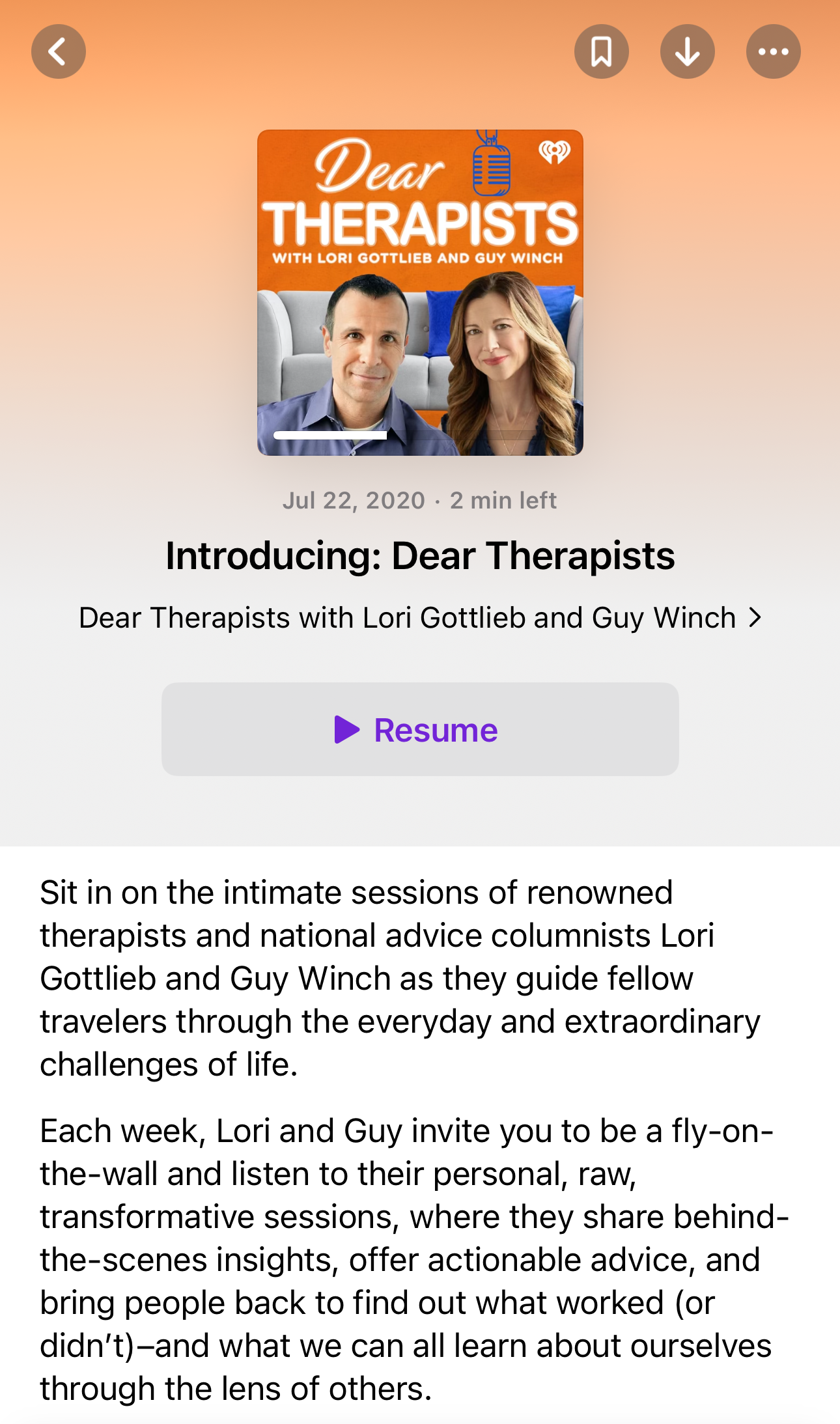Bookmark this episode

pos(601,51)
